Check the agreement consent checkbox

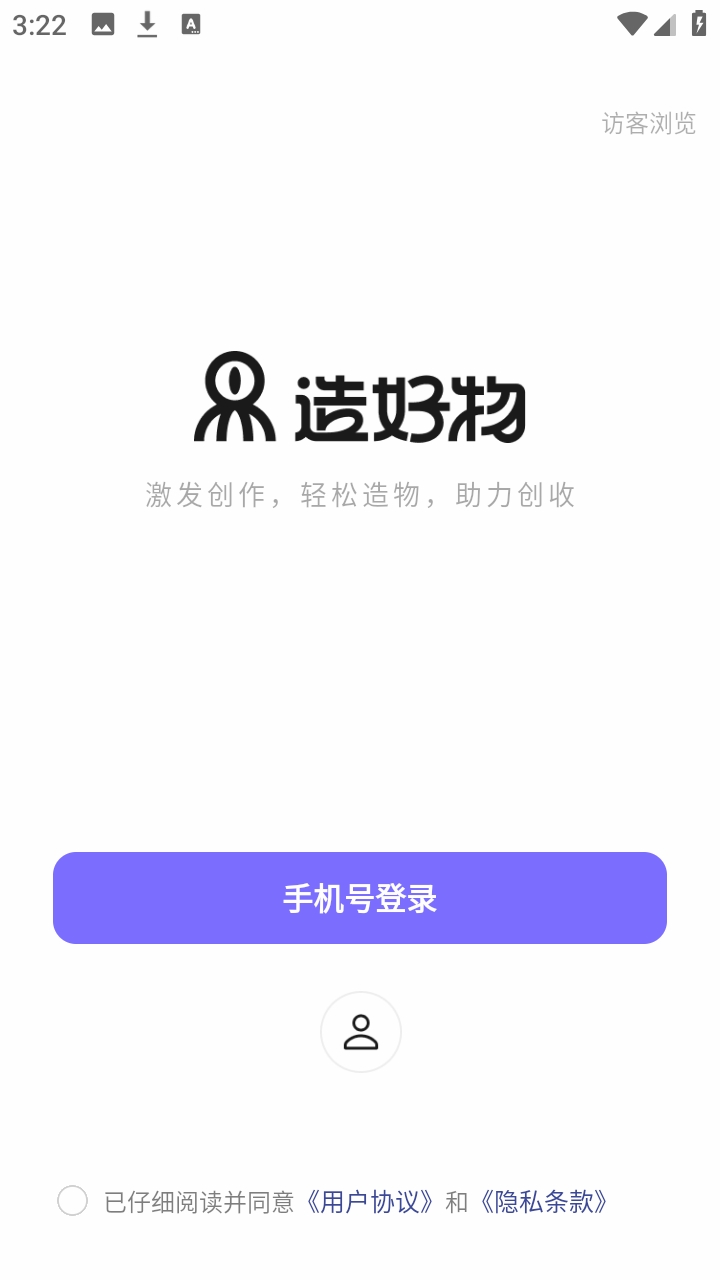coord(72,1201)
